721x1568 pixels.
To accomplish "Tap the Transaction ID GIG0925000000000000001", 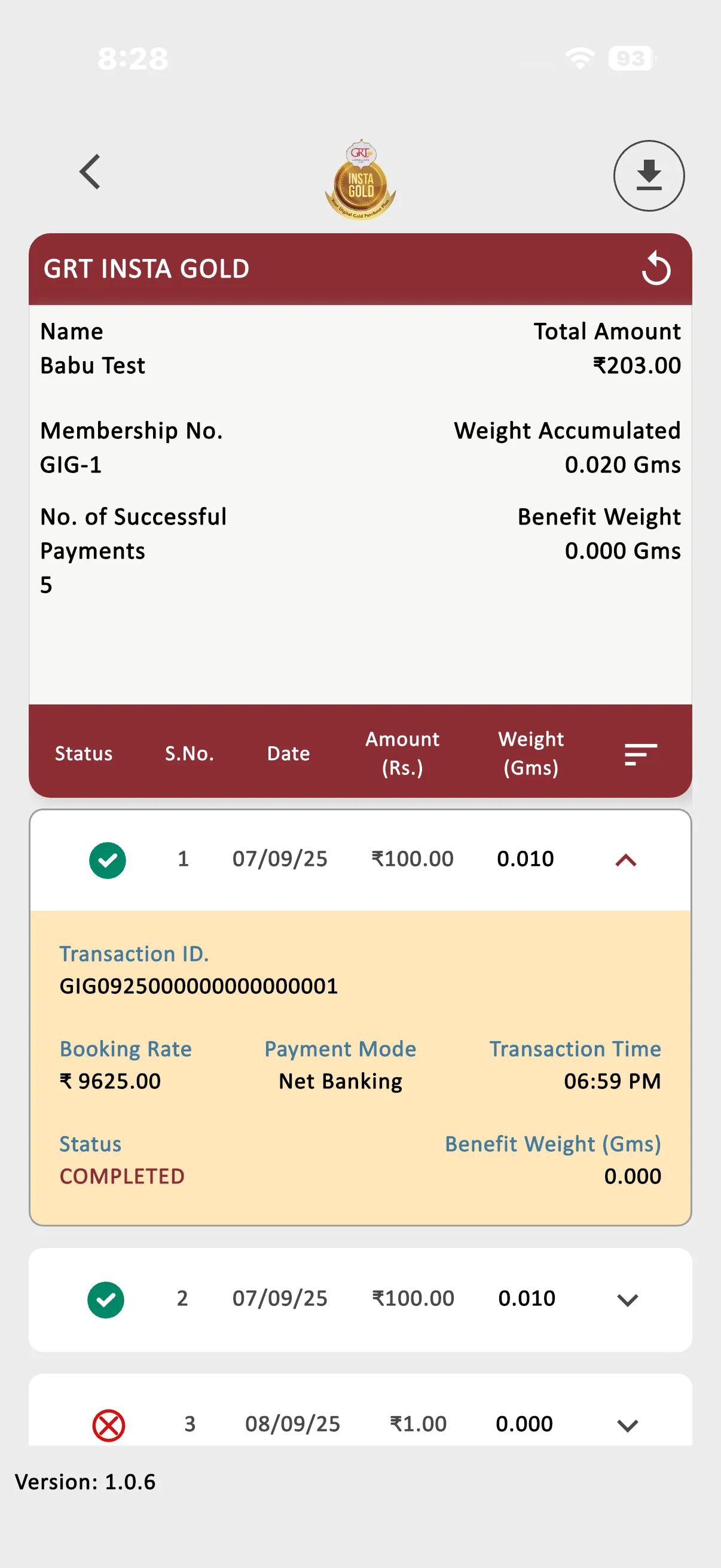I will point(199,986).
